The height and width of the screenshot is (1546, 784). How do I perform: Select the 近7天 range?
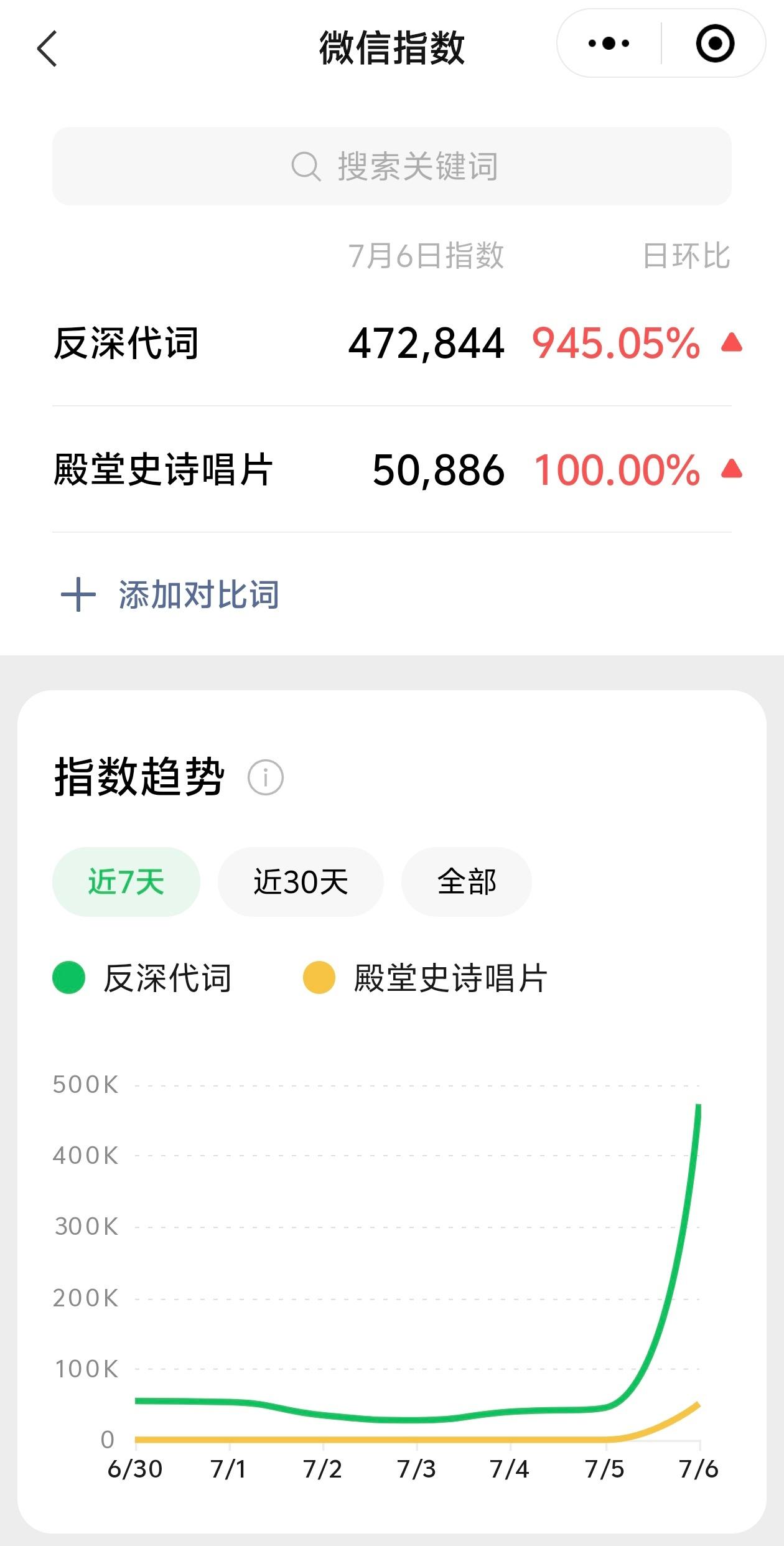[x=126, y=882]
